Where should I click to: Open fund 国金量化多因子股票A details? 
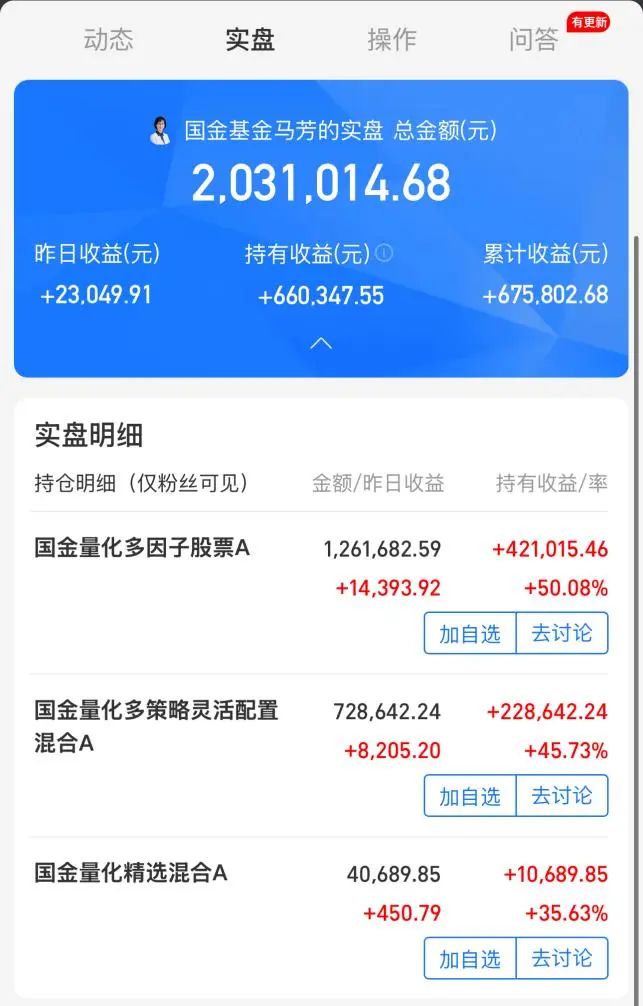[141, 549]
